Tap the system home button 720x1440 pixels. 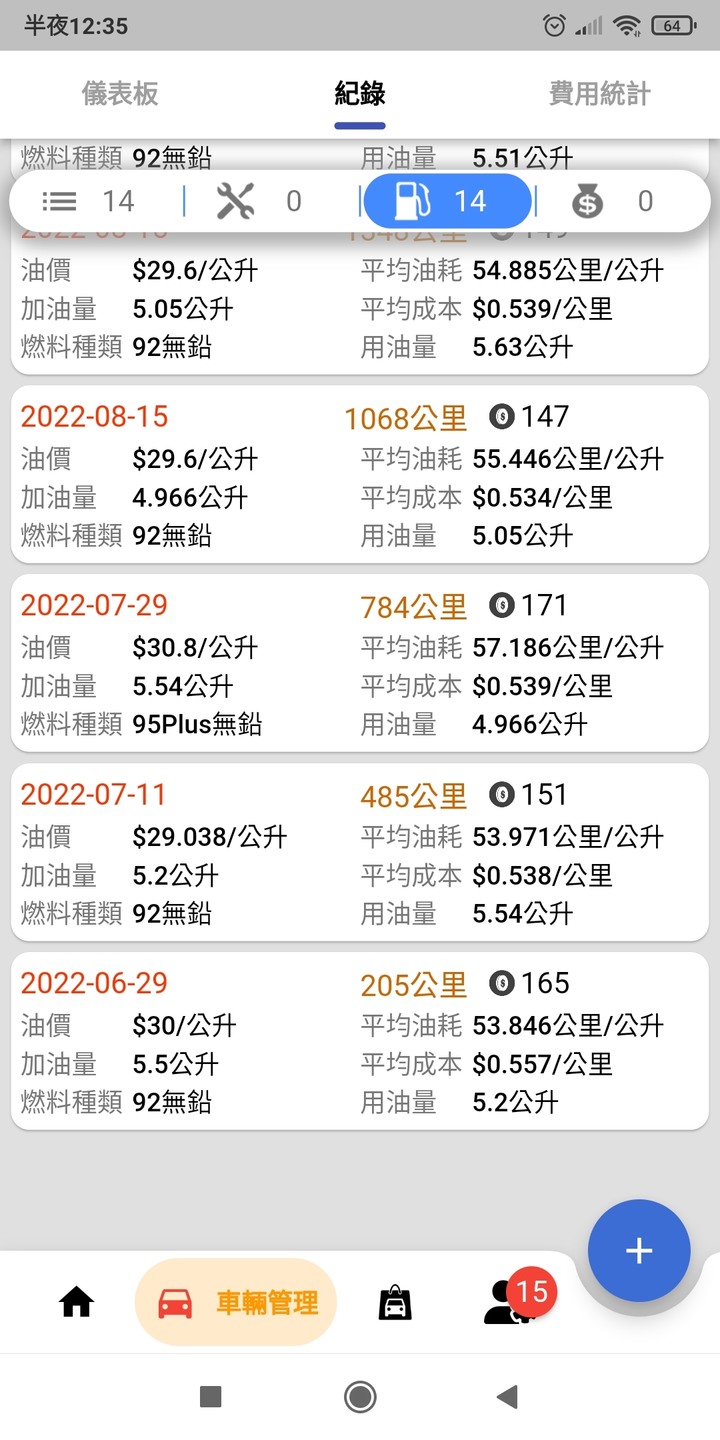(360, 1396)
